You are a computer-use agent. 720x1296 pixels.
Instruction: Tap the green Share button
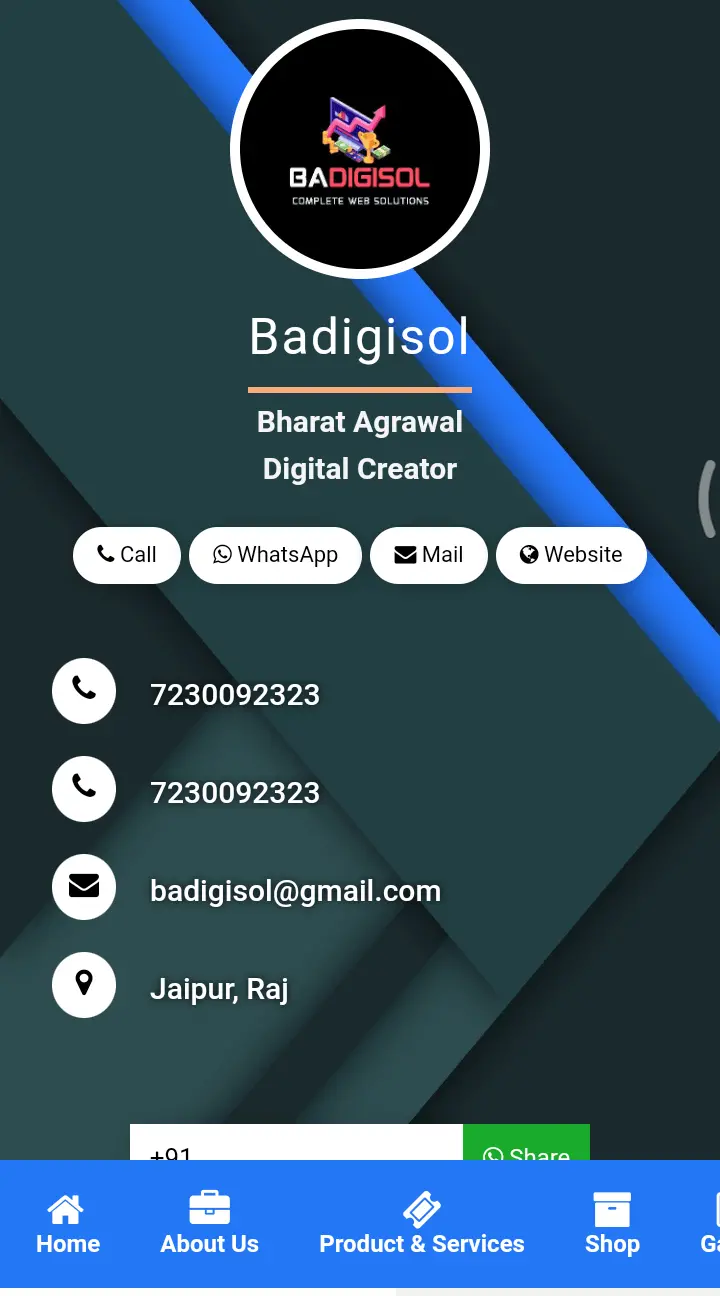(526, 1145)
